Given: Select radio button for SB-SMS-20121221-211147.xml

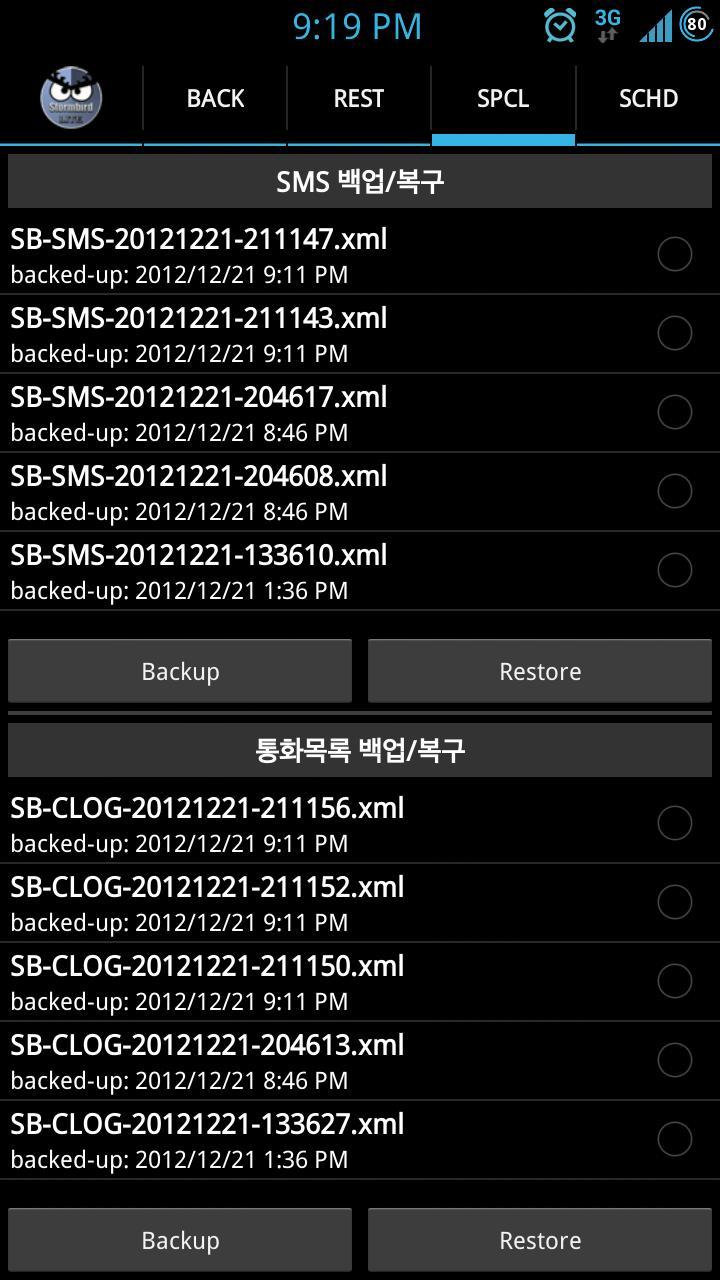Looking at the screenshot, I should 676,254.
